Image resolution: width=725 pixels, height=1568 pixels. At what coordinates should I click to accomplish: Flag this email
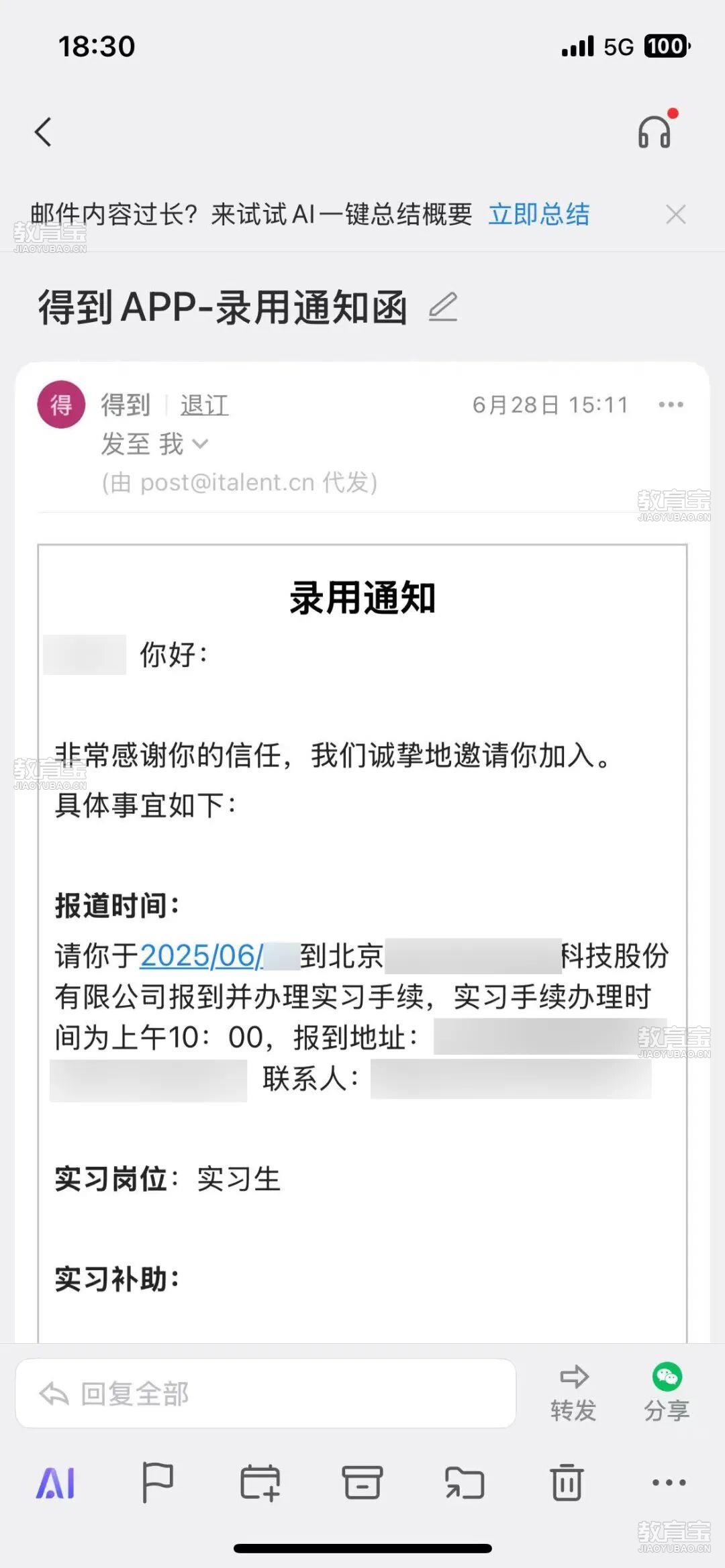click(158, 1483)
